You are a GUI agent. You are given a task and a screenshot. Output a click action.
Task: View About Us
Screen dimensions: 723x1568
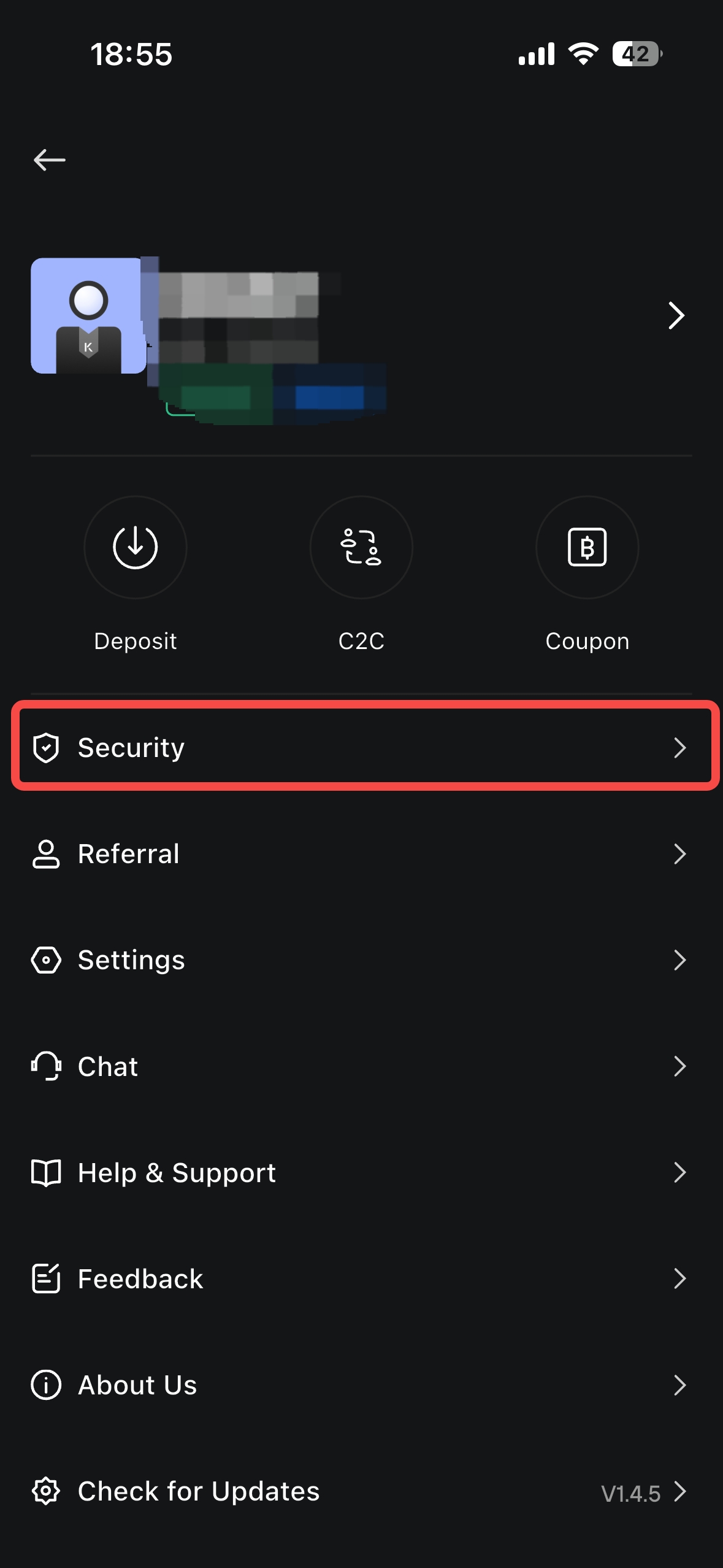coord(361,1385)
